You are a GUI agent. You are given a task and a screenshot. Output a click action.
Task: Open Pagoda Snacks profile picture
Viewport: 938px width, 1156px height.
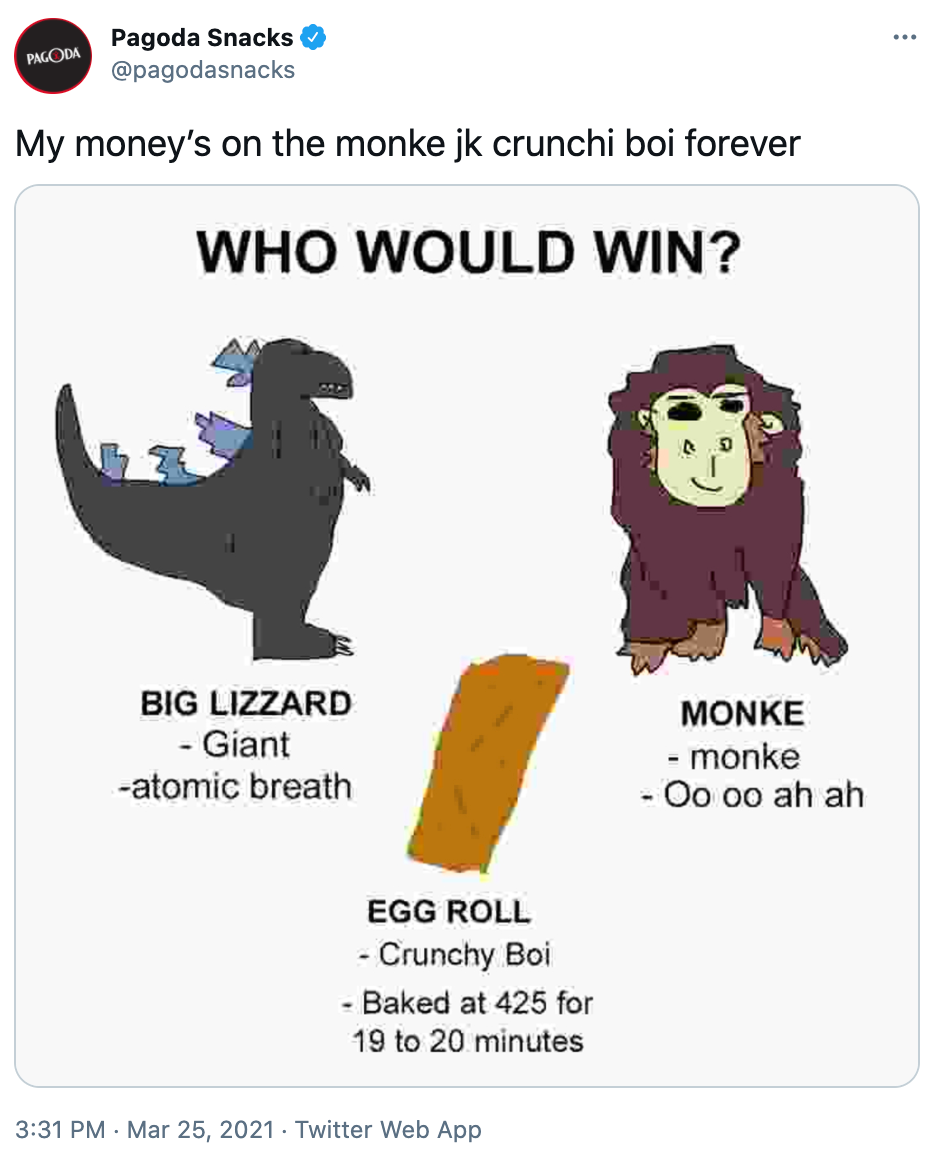click(53, 56)
